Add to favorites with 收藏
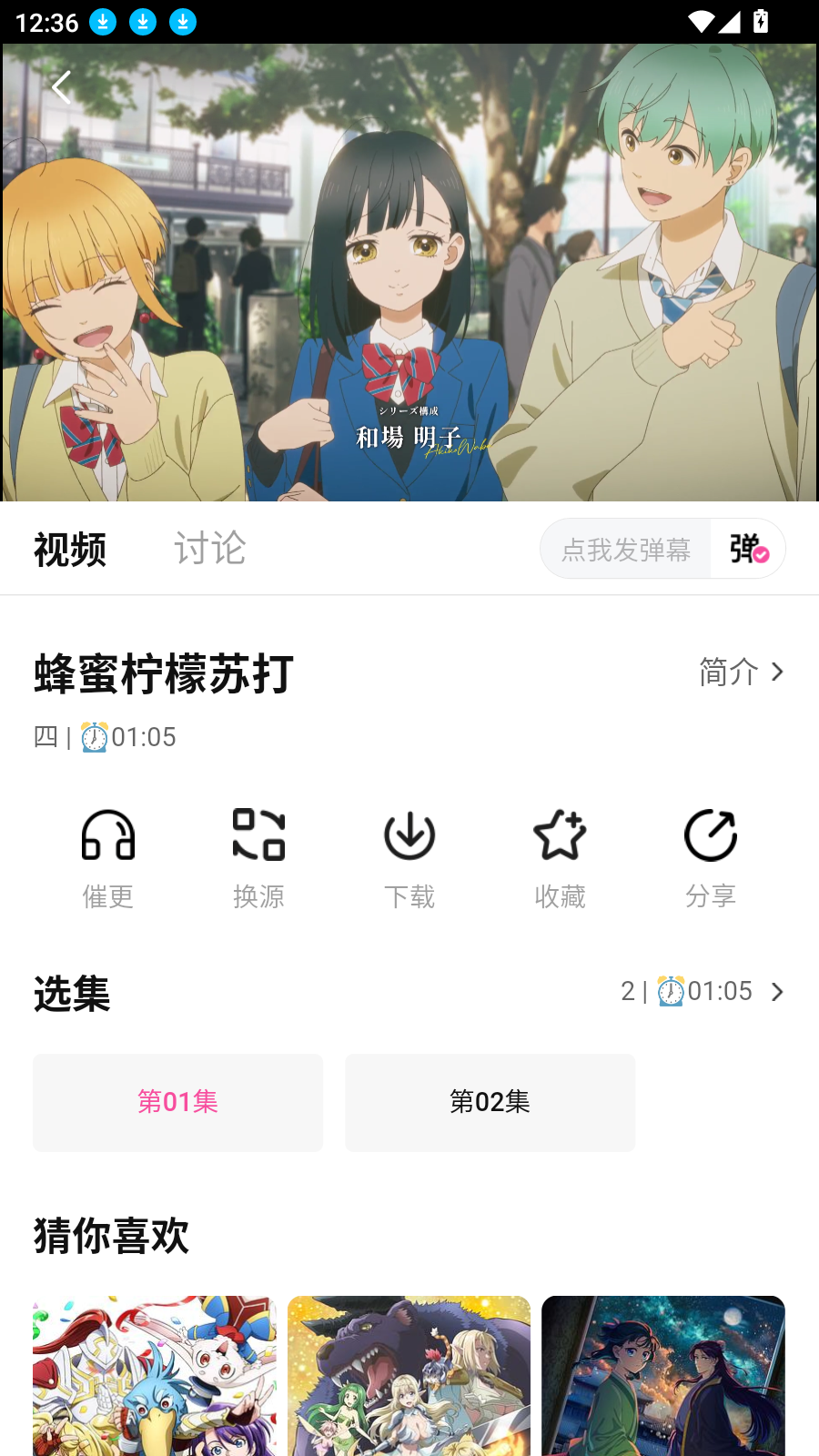The width and height of the screenshot is (819, 1456). click(560, 858)
